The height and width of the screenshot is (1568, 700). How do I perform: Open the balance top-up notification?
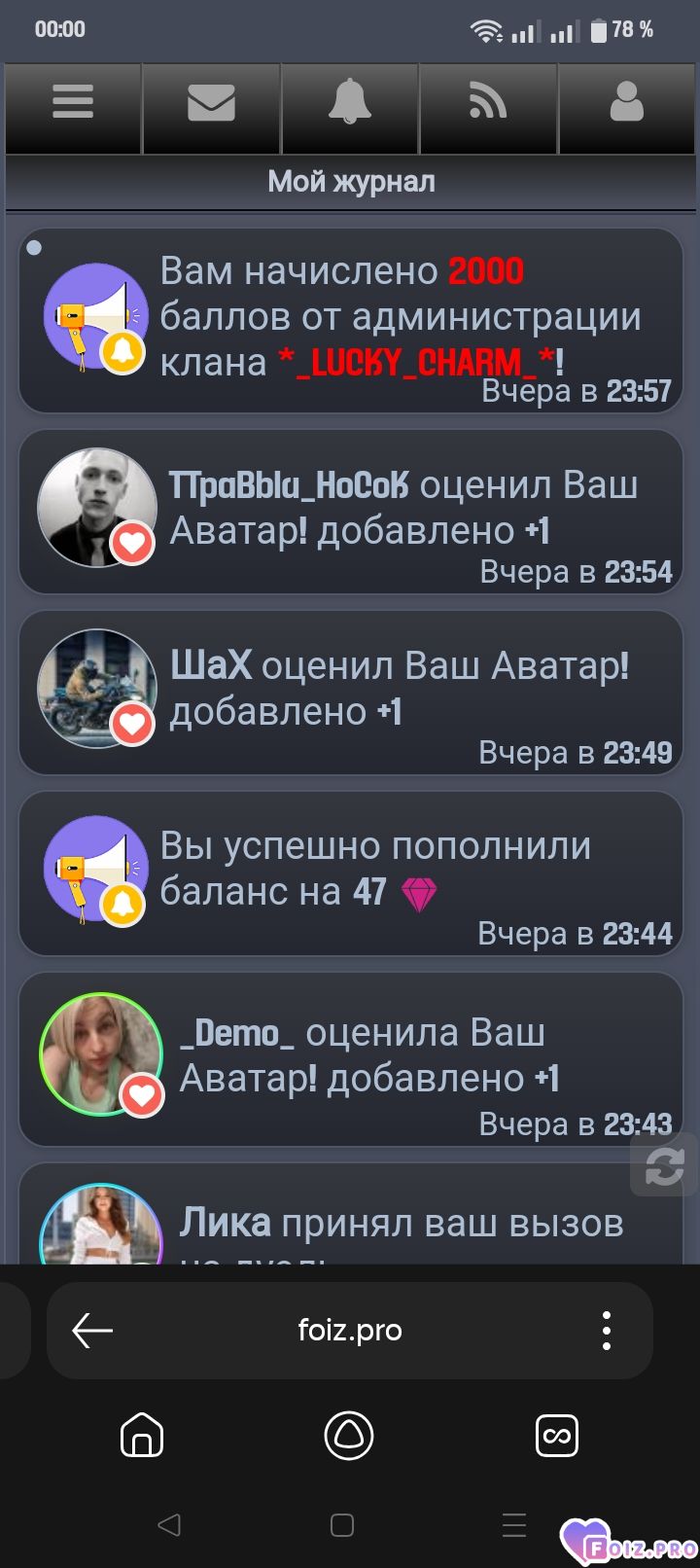pos(350,873)
